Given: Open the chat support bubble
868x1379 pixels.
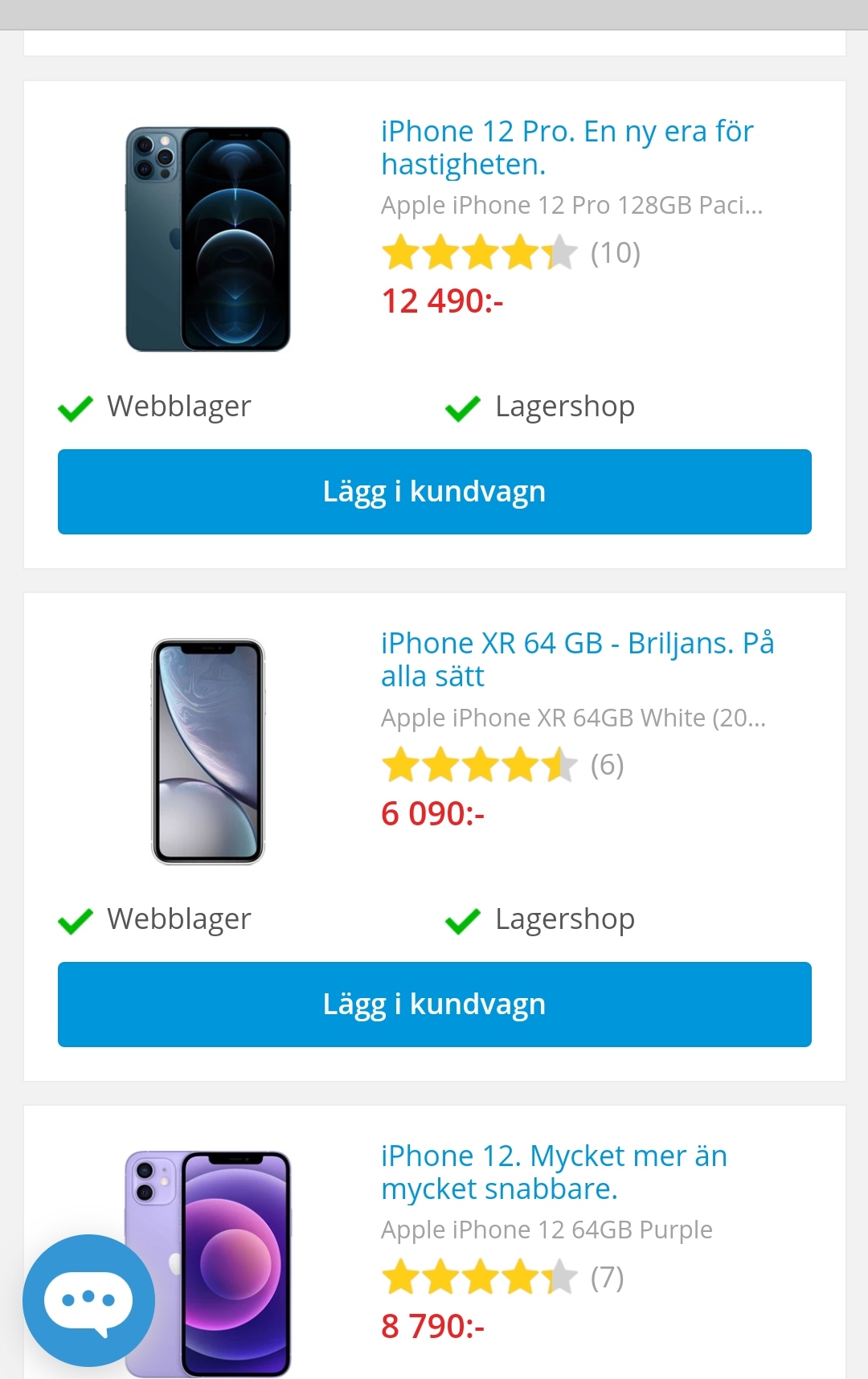Looking at the screenshot, I should coord(88,1299).
